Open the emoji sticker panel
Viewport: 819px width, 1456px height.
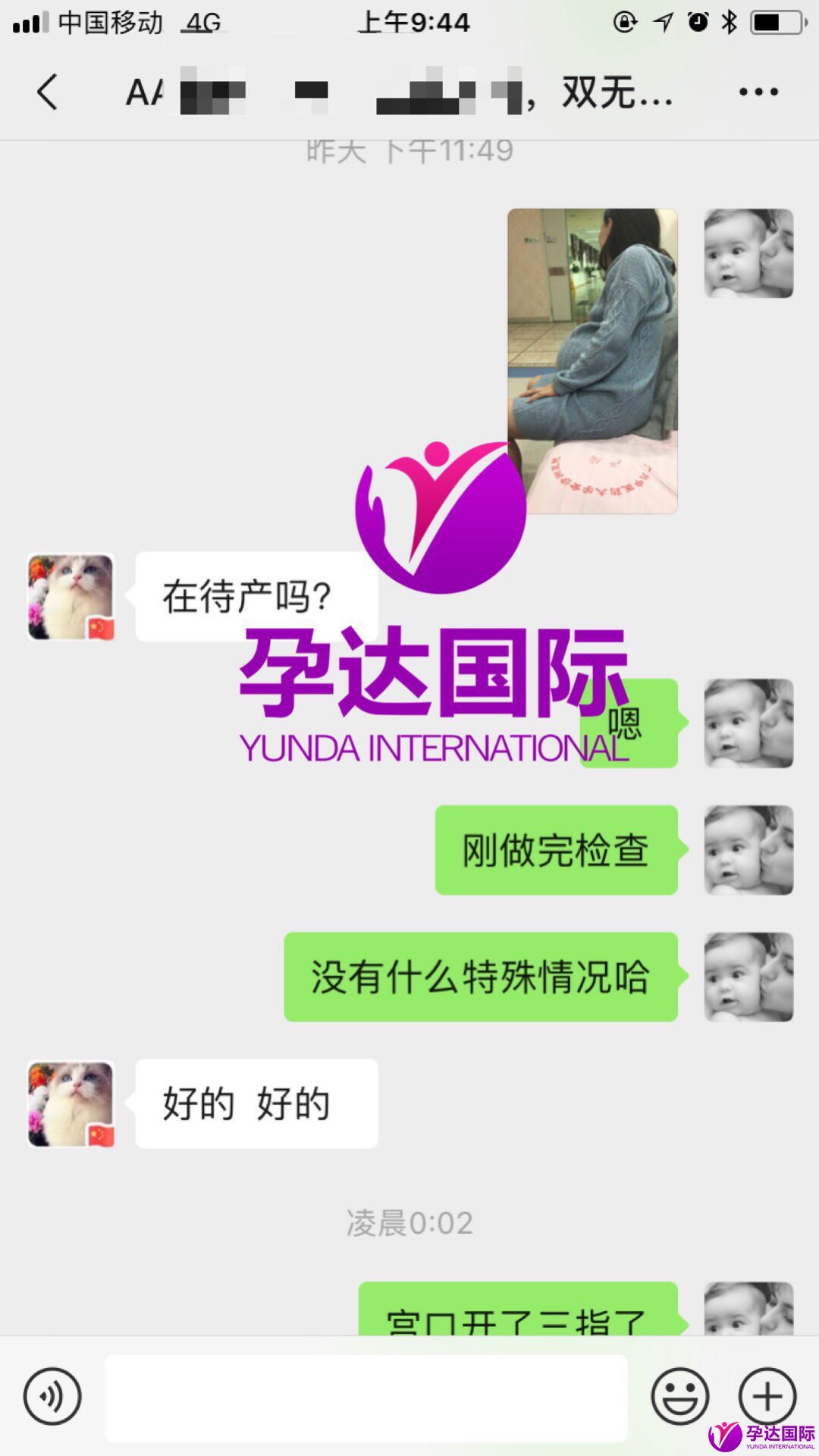[680, 1396]
